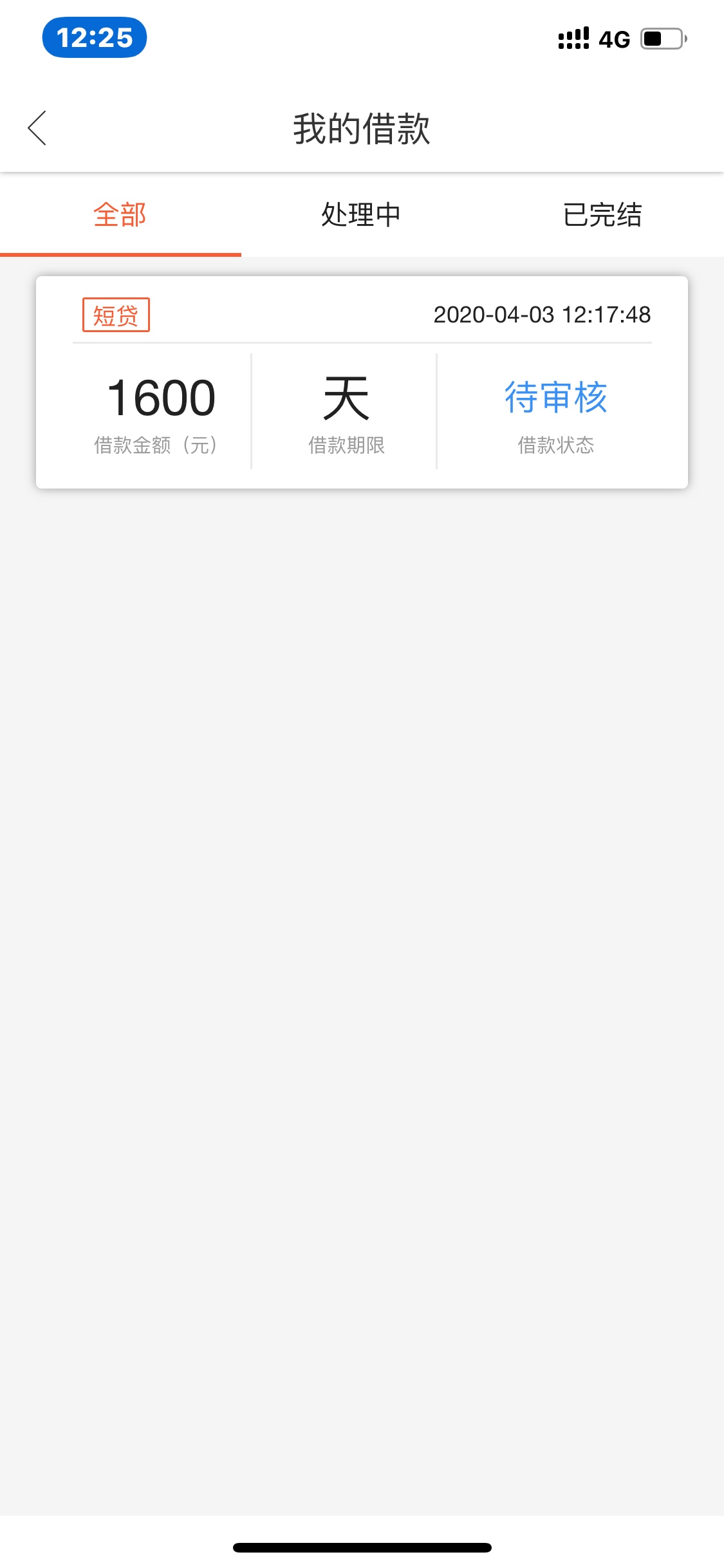Screen dimensions: 724x1568
Task: Open the 1600 yuan 短贷 loan card
Action: click(x=362, y=382)
